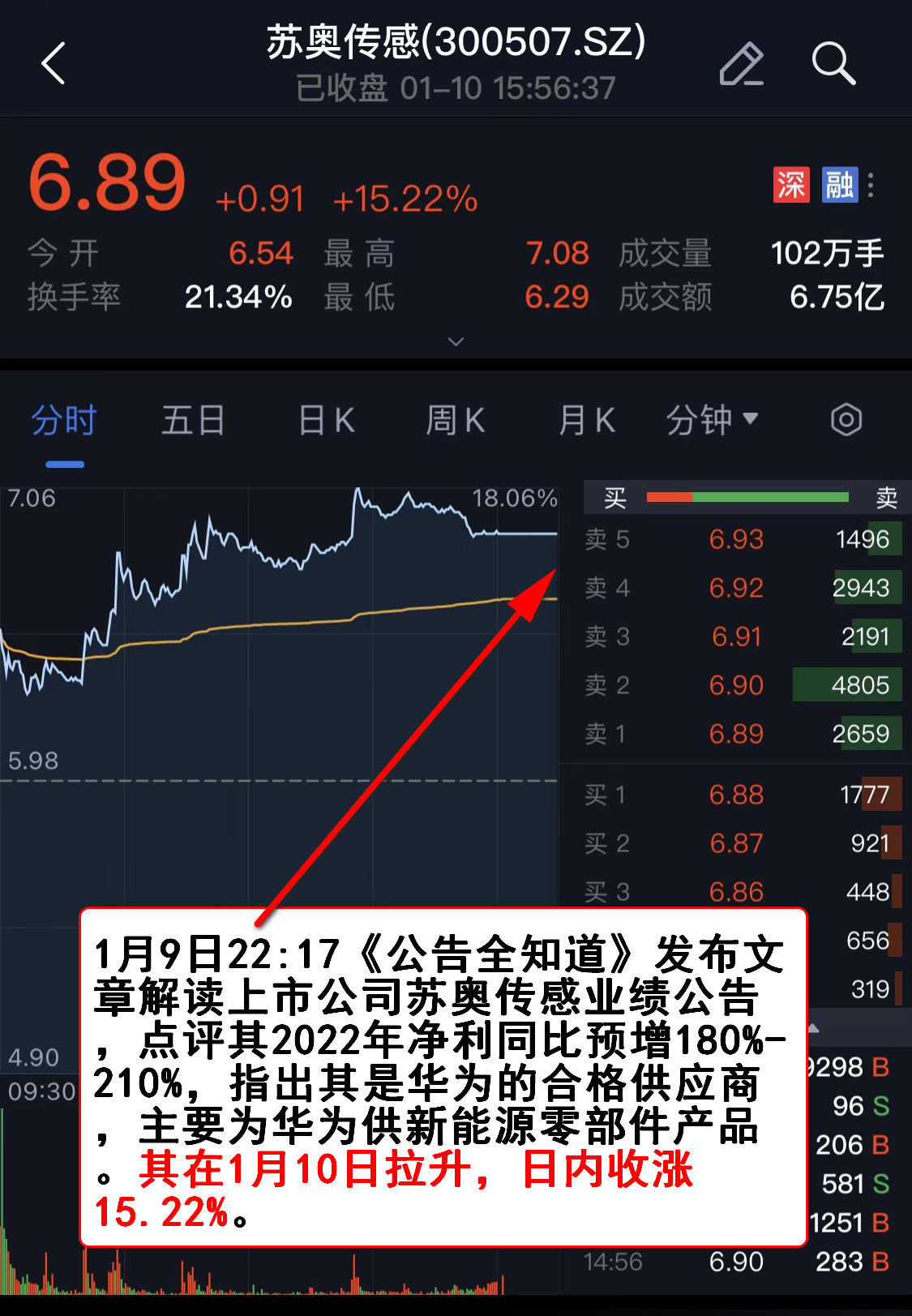Switch to the 日K chart tab
The image size is (912, 1316).
[x=326, y=421]
